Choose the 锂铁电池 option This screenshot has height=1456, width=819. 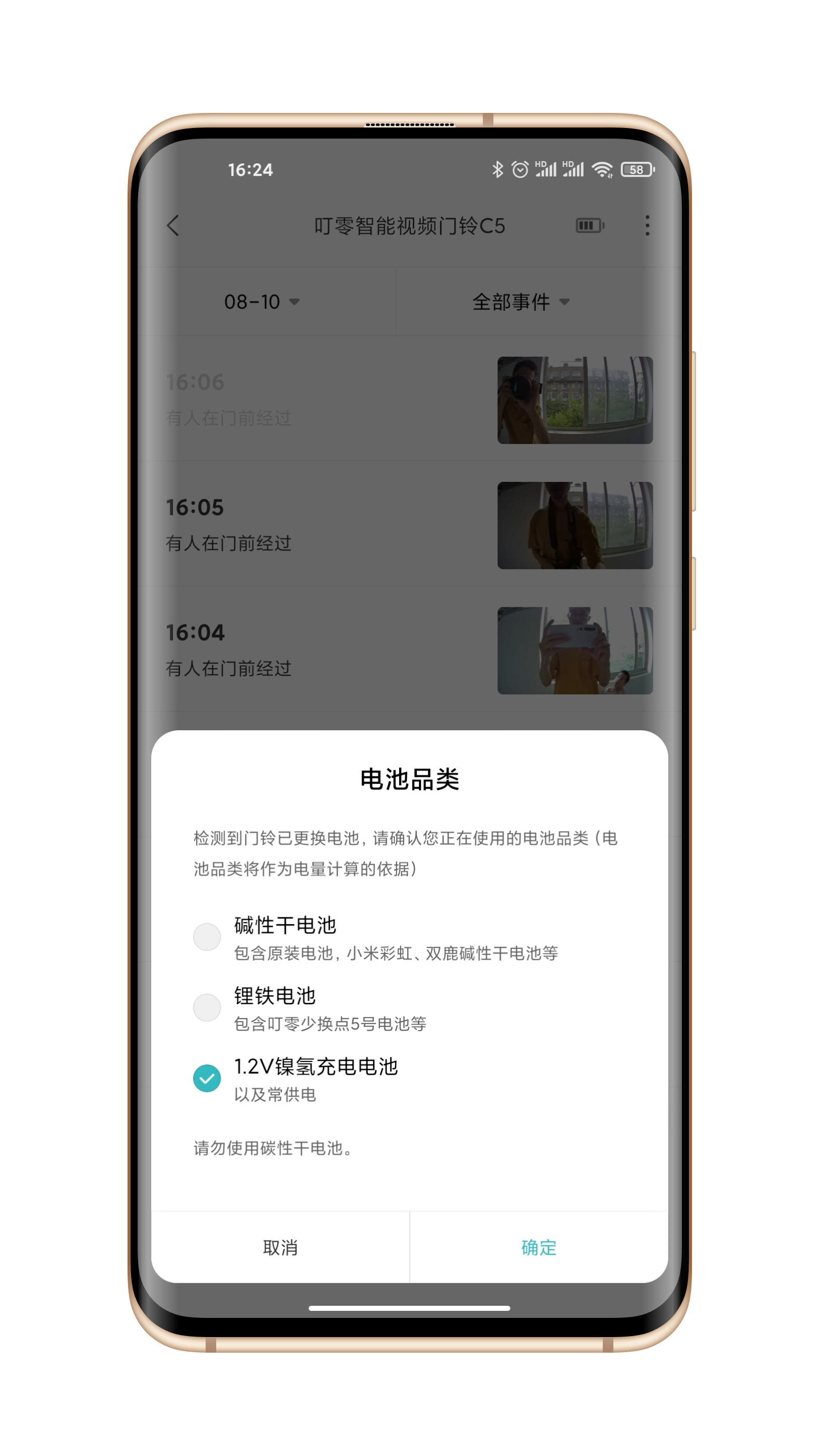click(x=207, y=1008)
